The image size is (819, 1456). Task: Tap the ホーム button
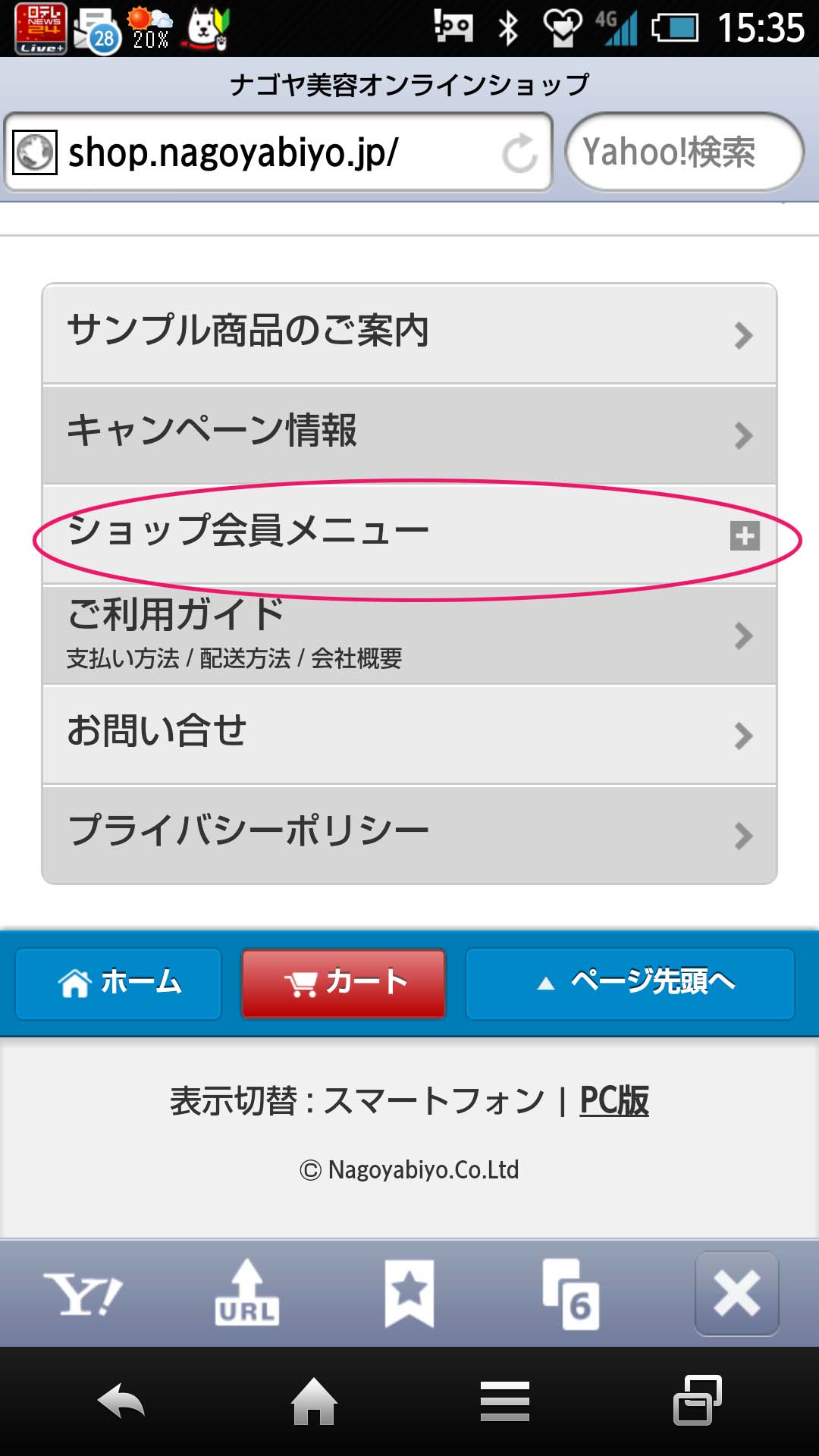click(x=118, y=984)
